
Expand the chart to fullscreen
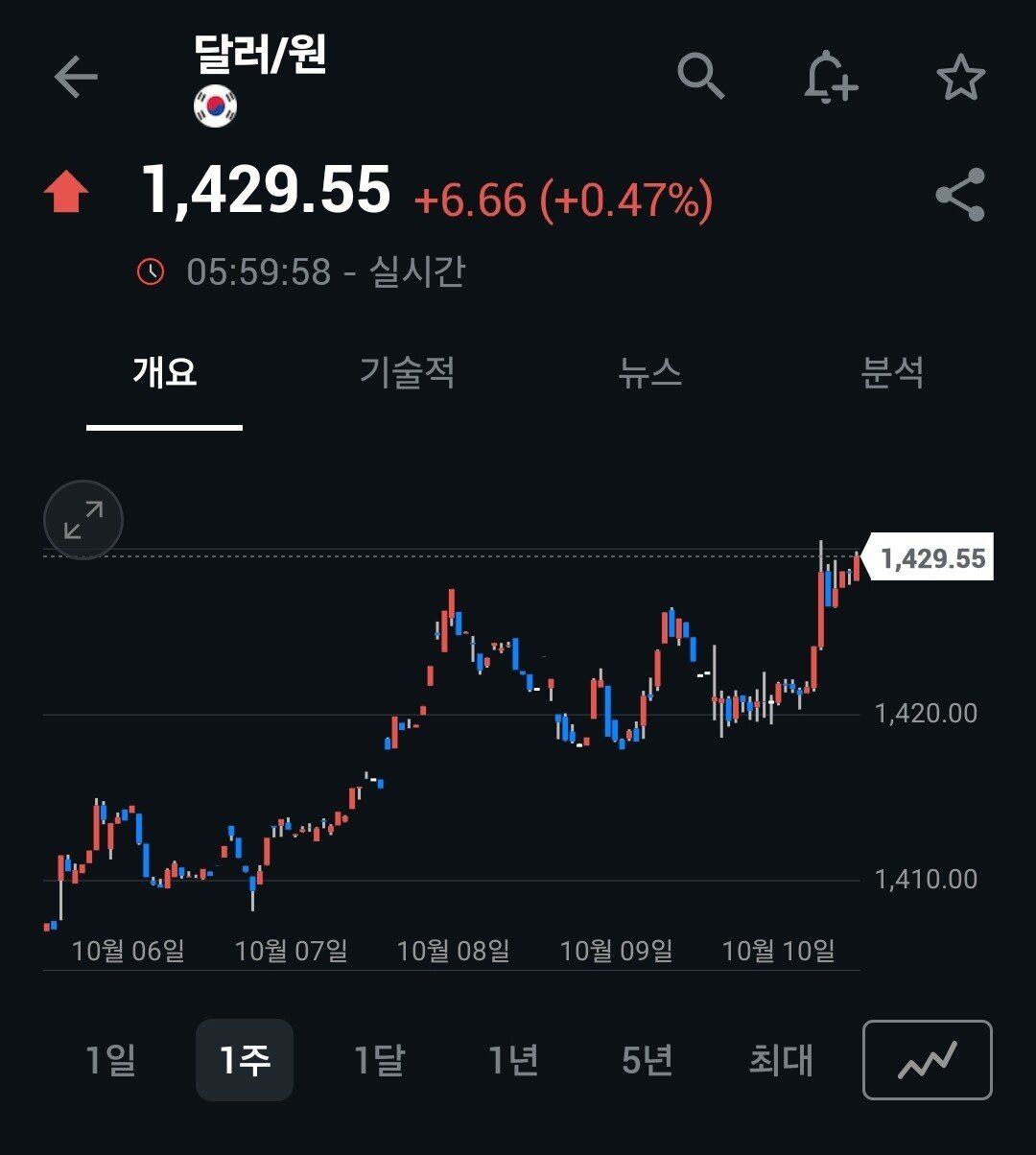click(82, 519)
